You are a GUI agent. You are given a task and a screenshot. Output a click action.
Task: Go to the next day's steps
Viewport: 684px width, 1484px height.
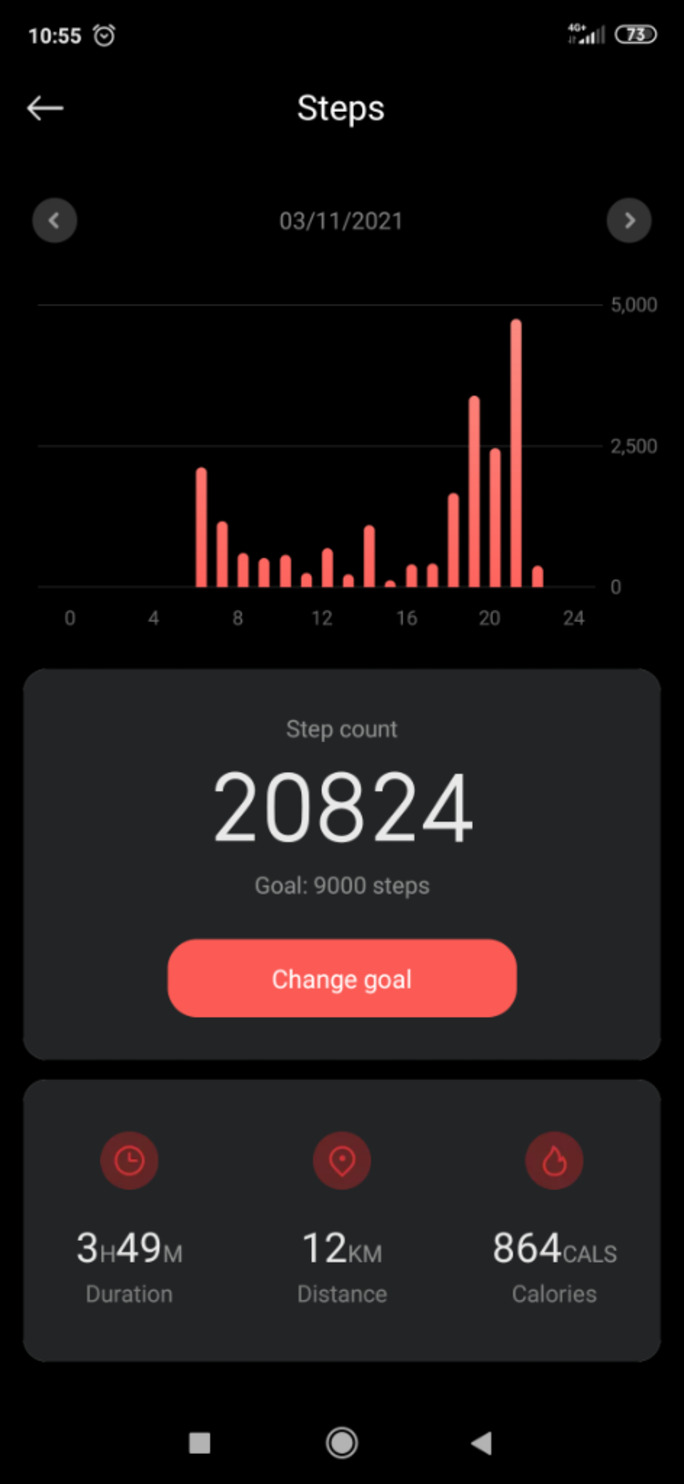[x=629, y=221]
